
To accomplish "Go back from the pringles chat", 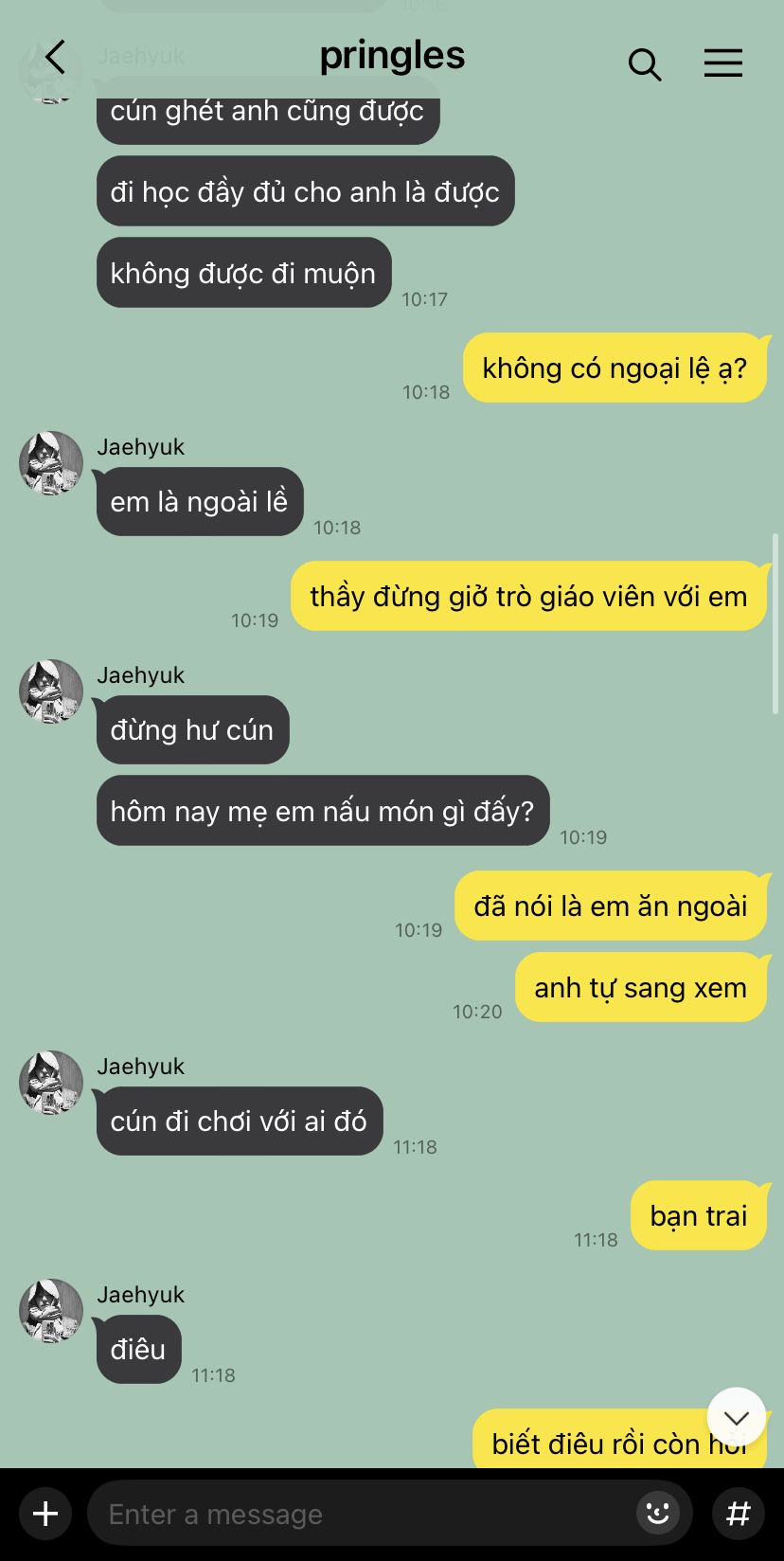I will (x=55, y=59).
